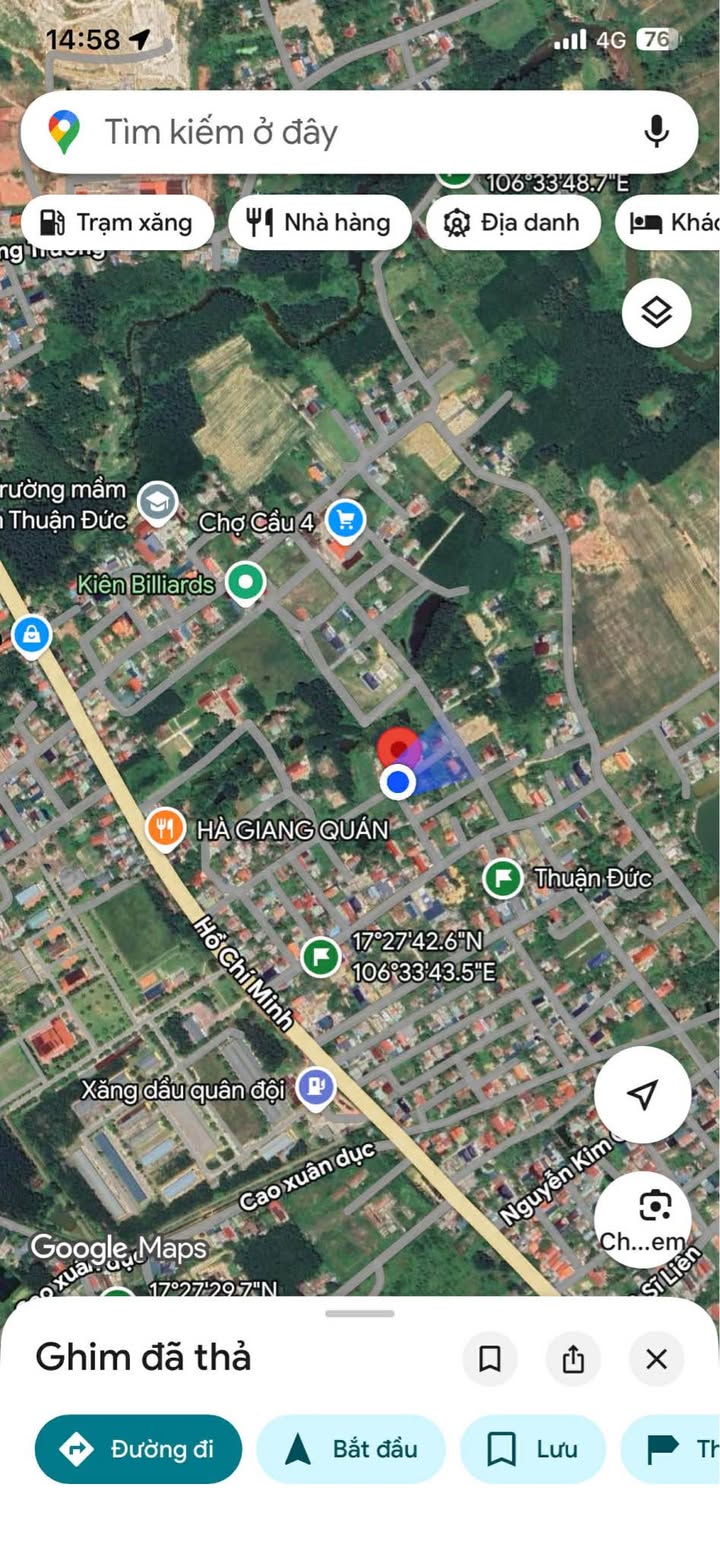720x1557 pixels.
Task: Recenter map with the location arrow button
Action: tap(642, 1094)
